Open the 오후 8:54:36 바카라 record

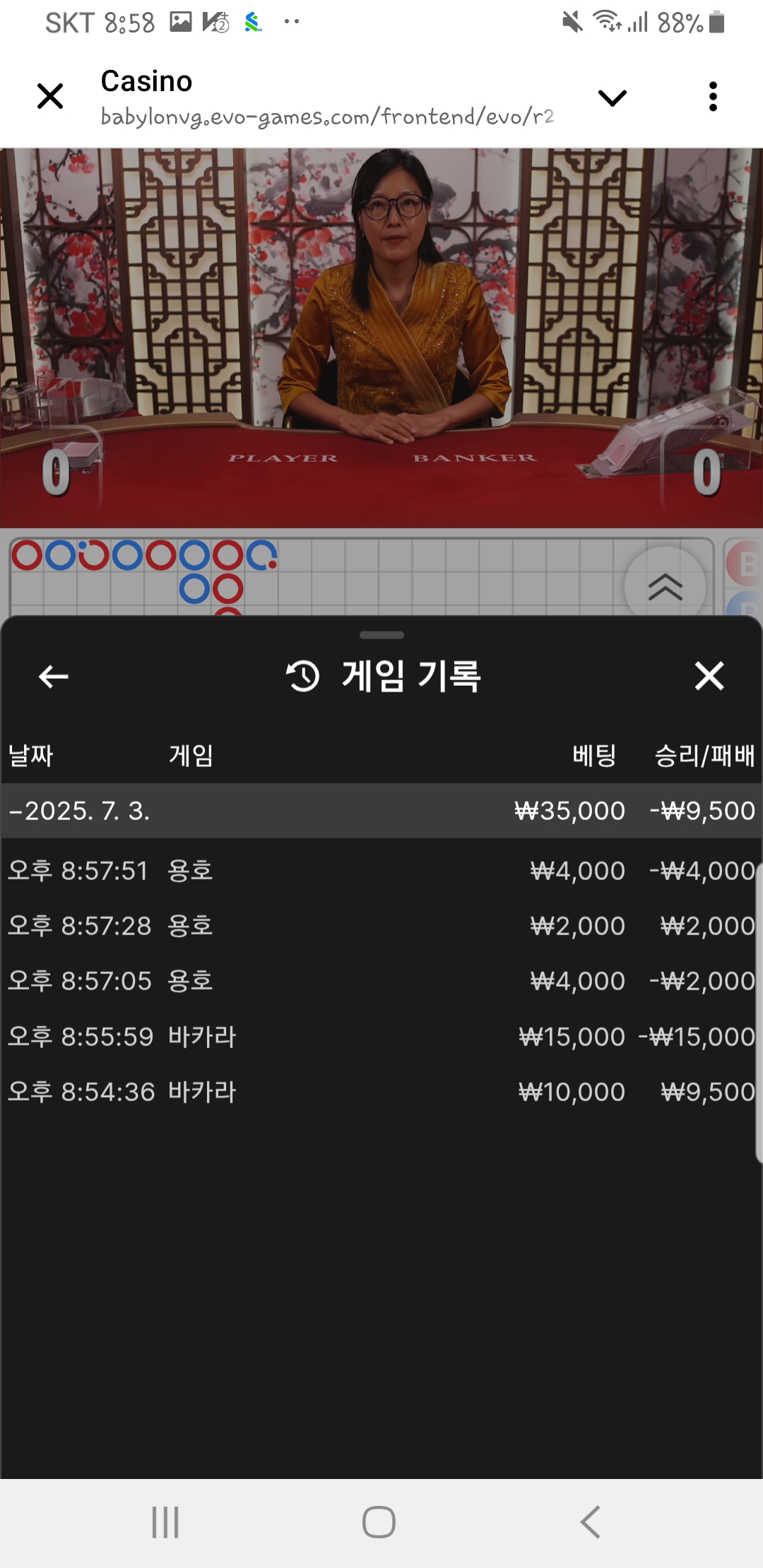(x=381, y=1092)
